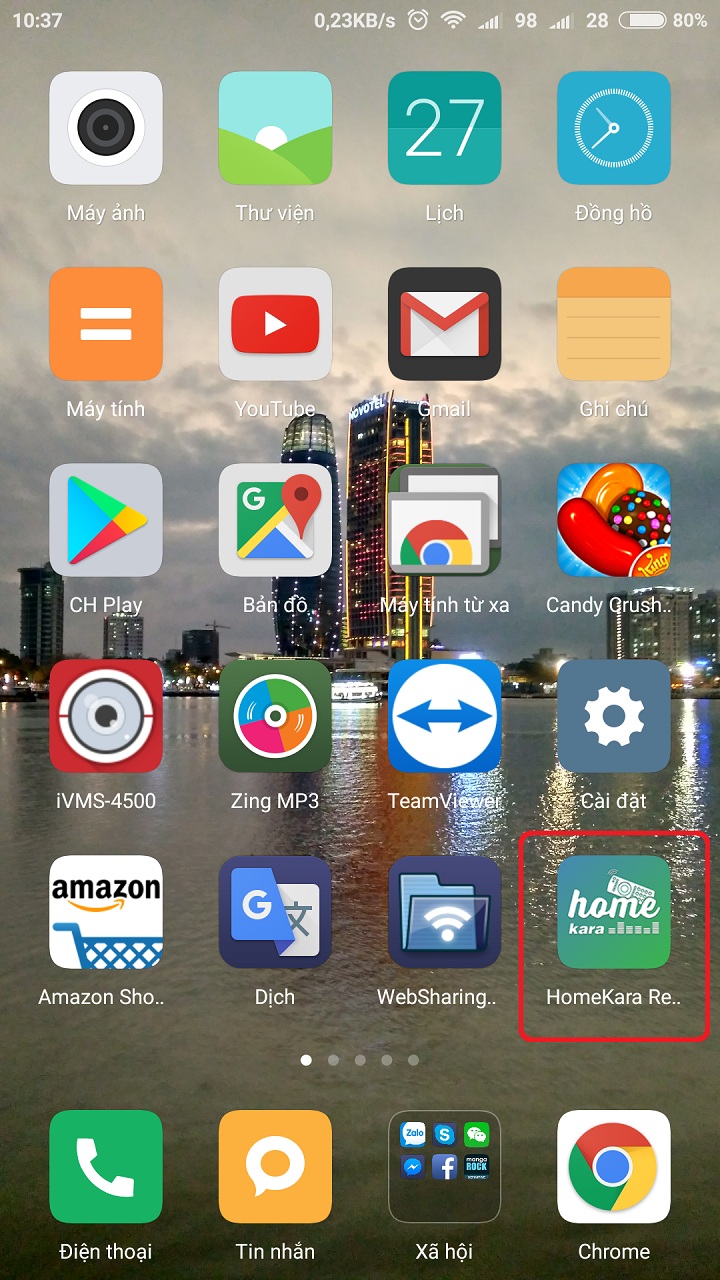Open the Đồng hồ clock app
The width and height of the screenshot is (720, 1280).
point(613,128)
